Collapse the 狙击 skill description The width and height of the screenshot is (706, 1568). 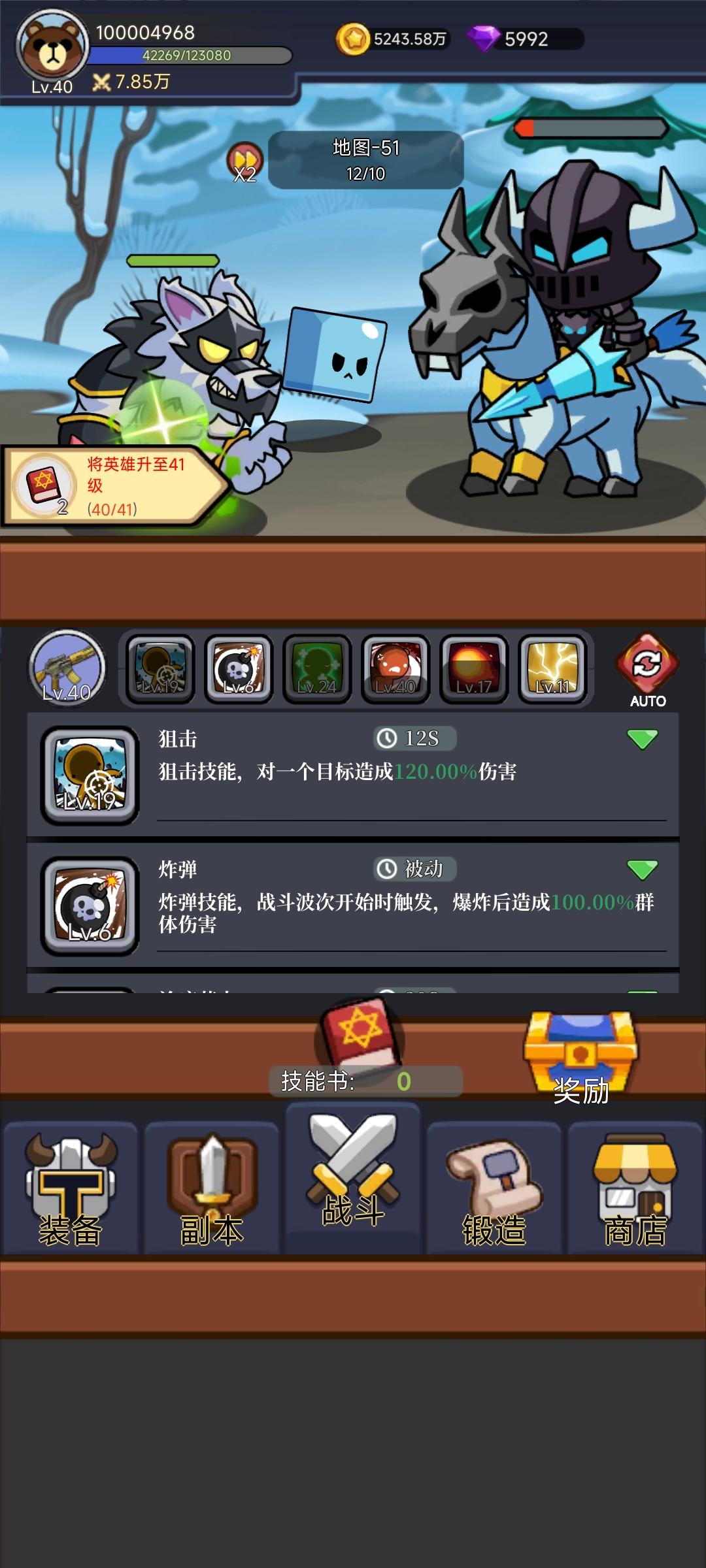(642, 738)
